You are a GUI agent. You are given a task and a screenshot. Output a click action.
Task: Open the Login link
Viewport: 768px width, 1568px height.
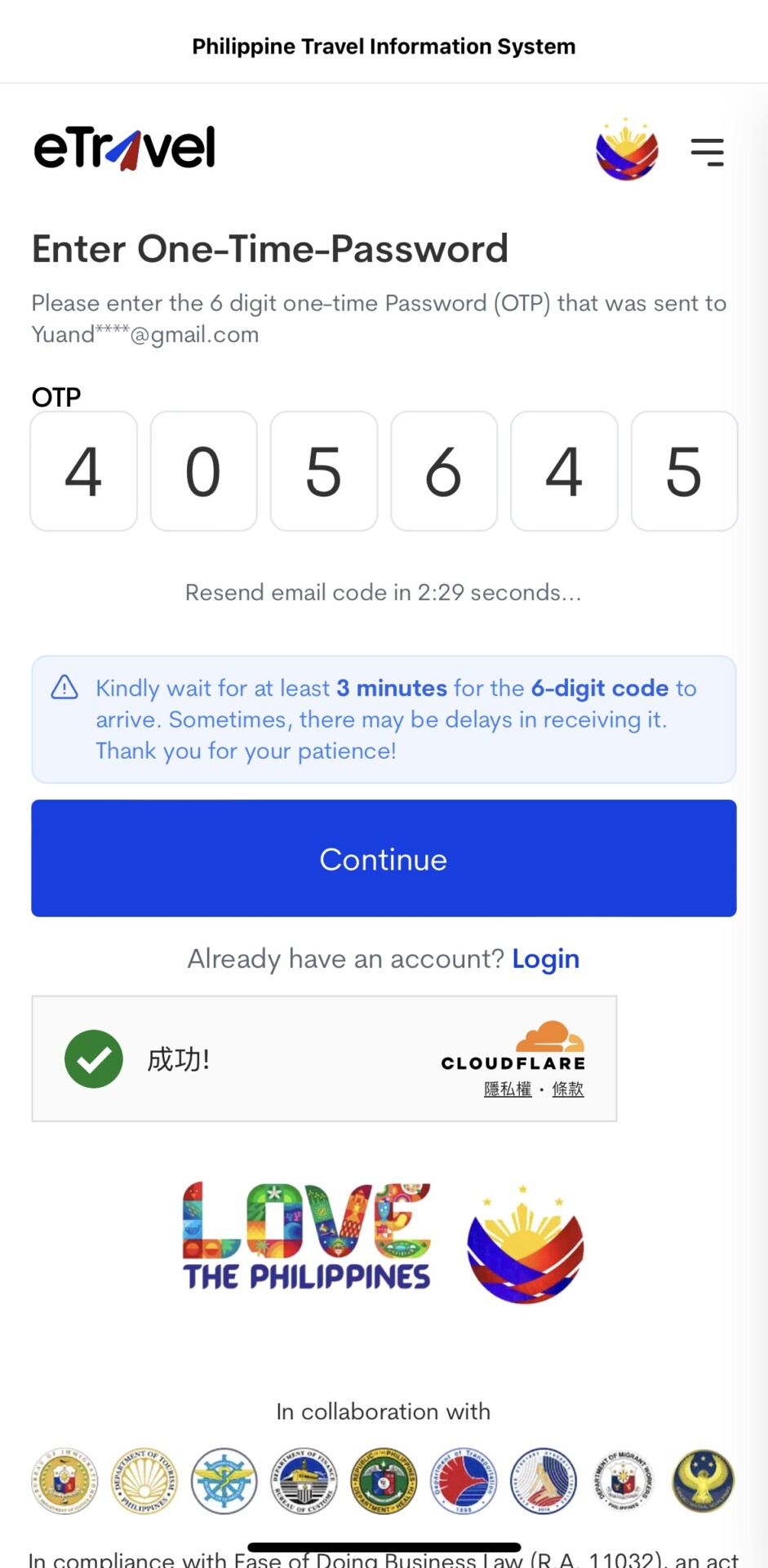545,959
